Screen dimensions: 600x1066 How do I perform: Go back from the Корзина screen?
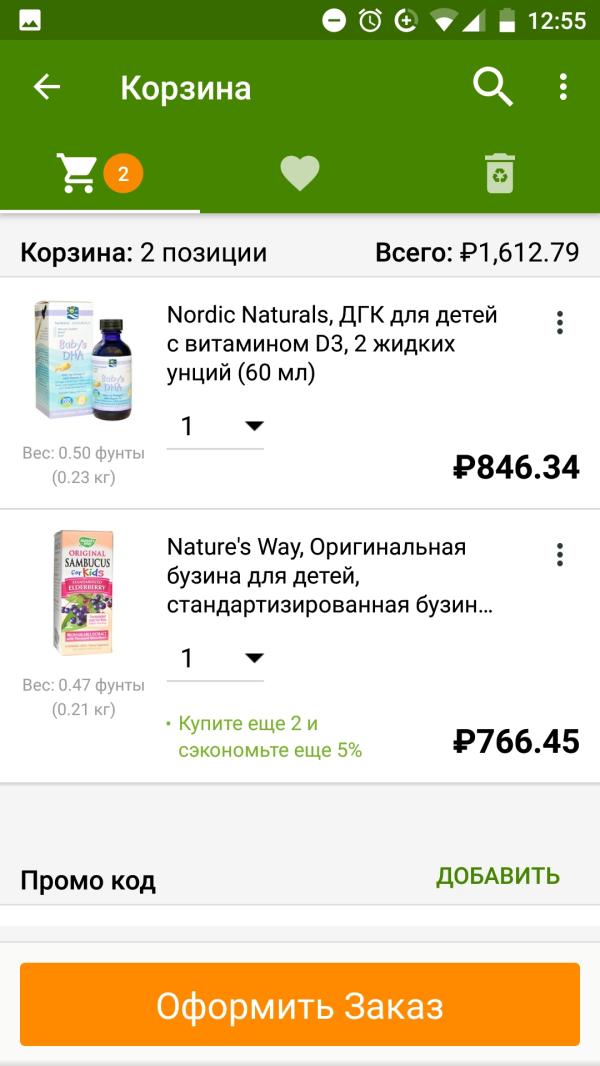(x=47, y=88)
